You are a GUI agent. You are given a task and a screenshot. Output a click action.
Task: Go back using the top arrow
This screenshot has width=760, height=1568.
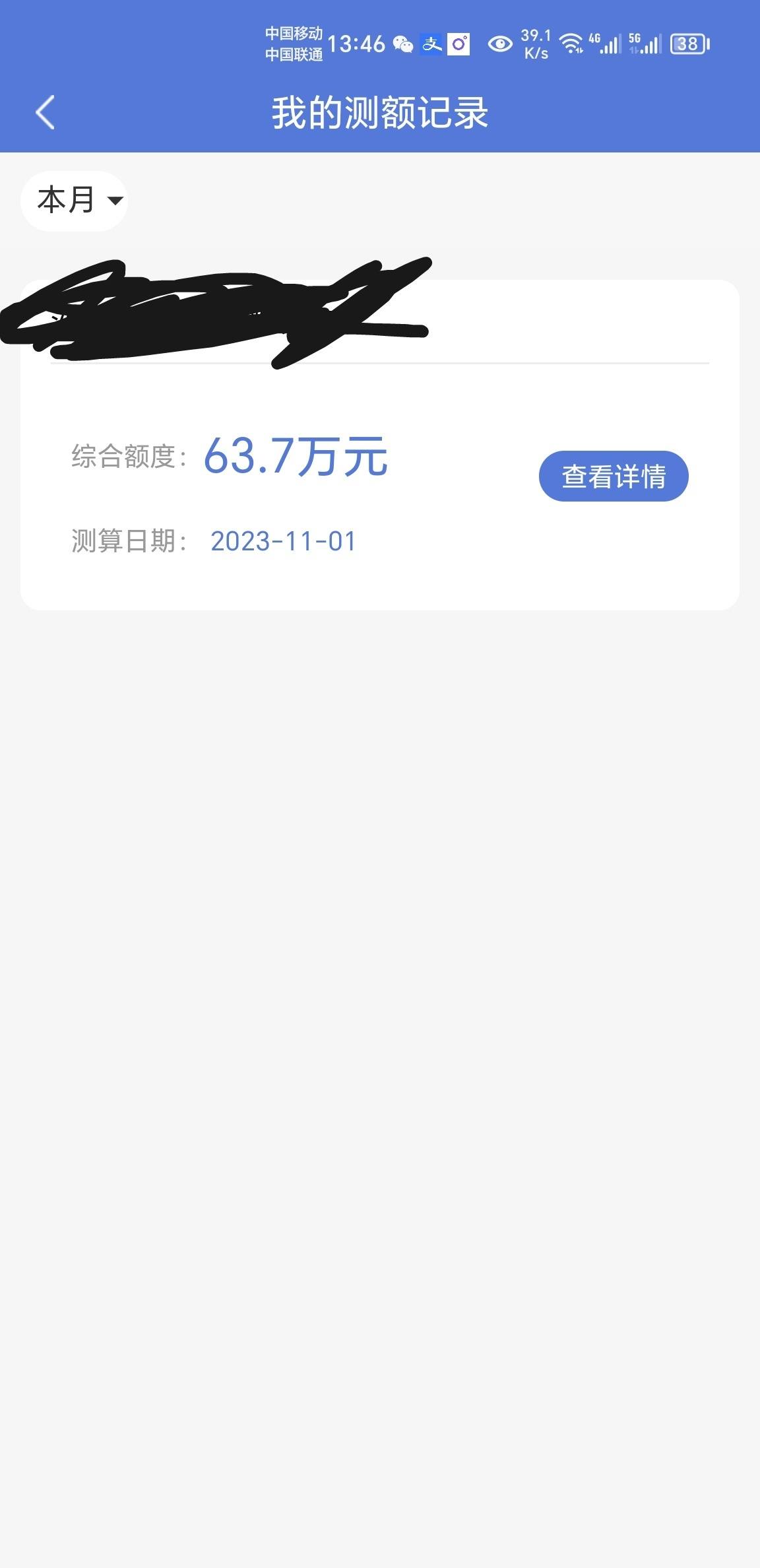pyautogui.click(x=45, y=112)
